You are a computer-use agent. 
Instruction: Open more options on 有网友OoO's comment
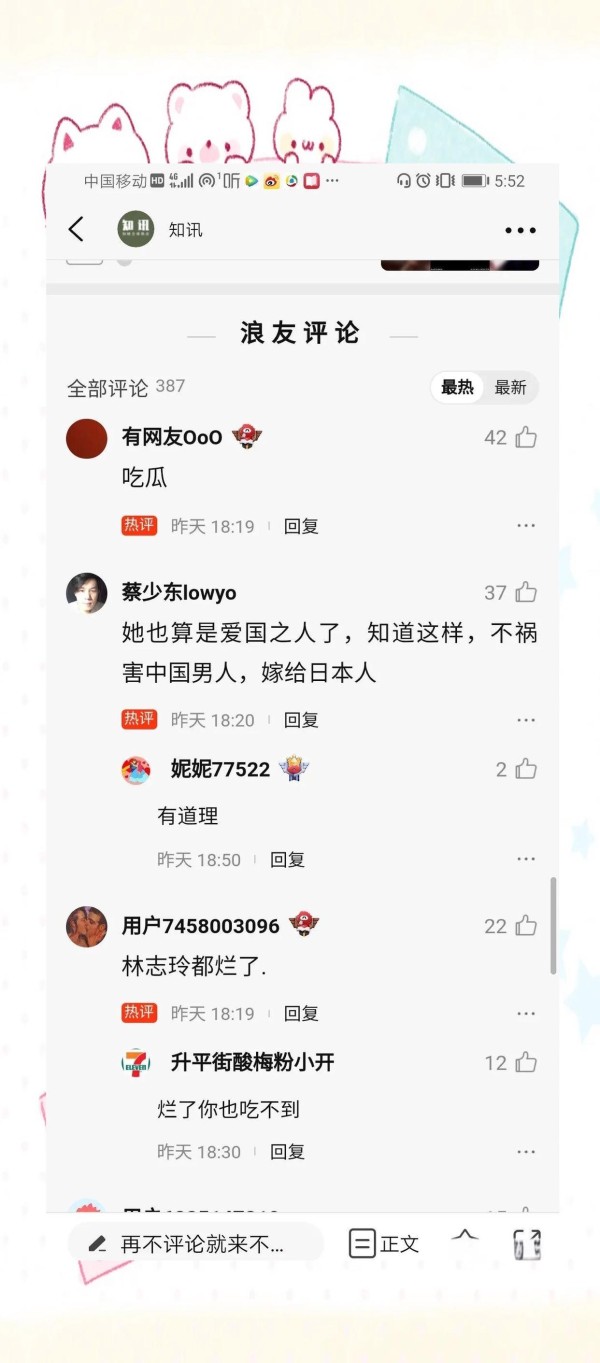click(526, 526)
